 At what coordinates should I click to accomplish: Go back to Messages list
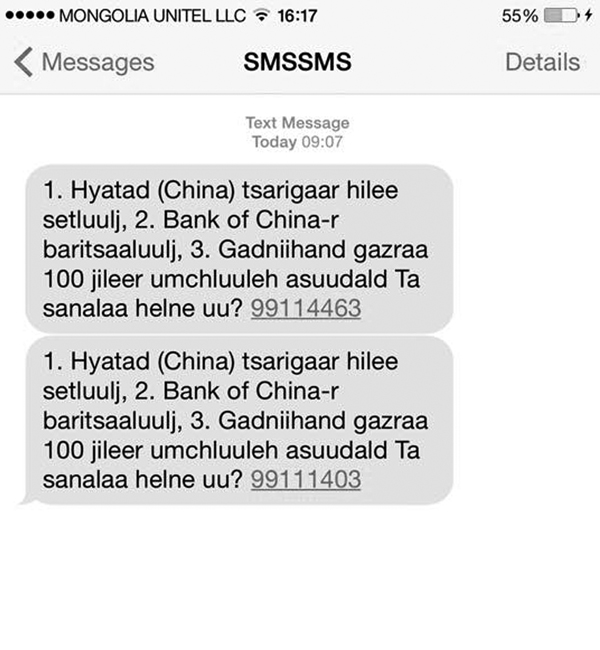coord(85,62)
